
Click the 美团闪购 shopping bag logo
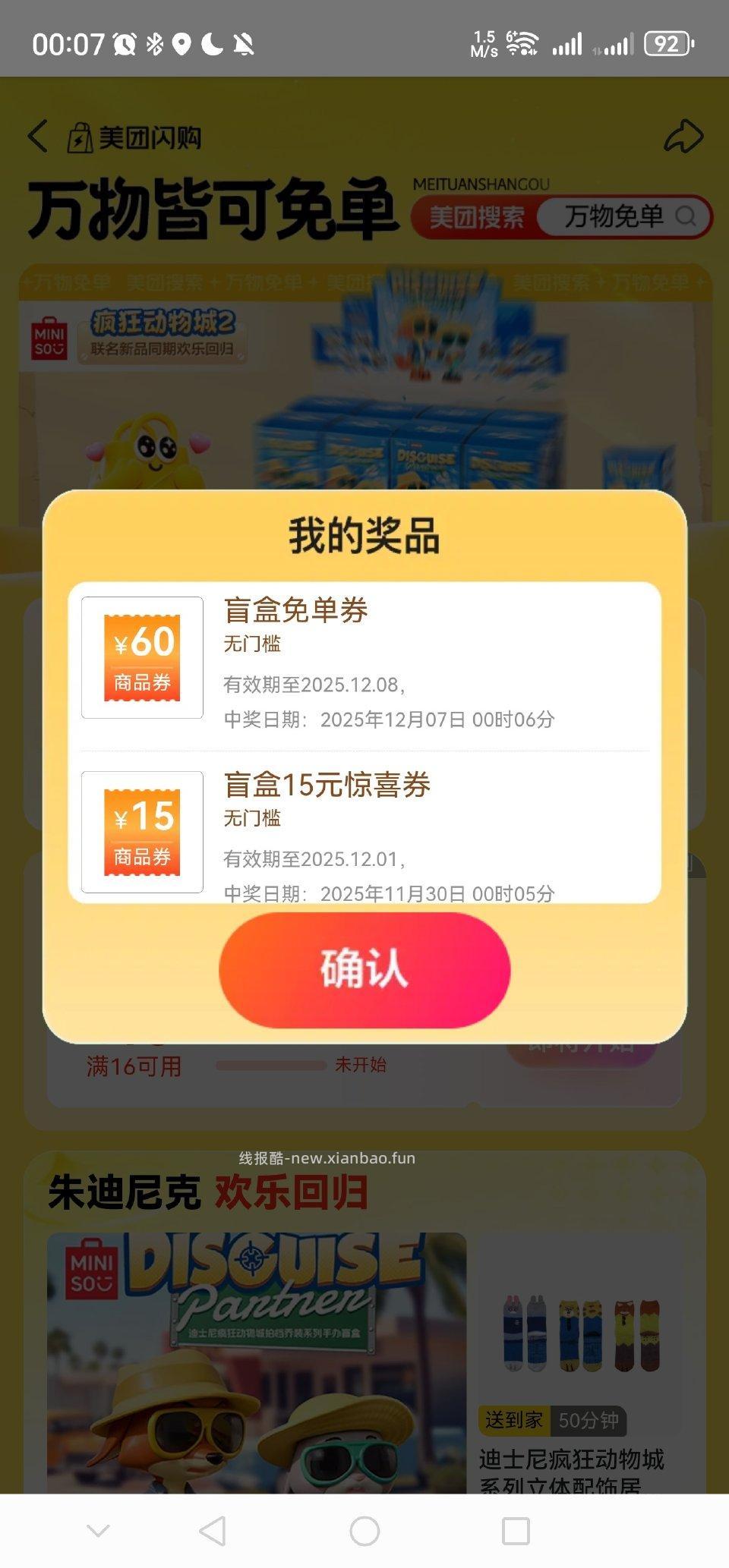click(78, 135)
